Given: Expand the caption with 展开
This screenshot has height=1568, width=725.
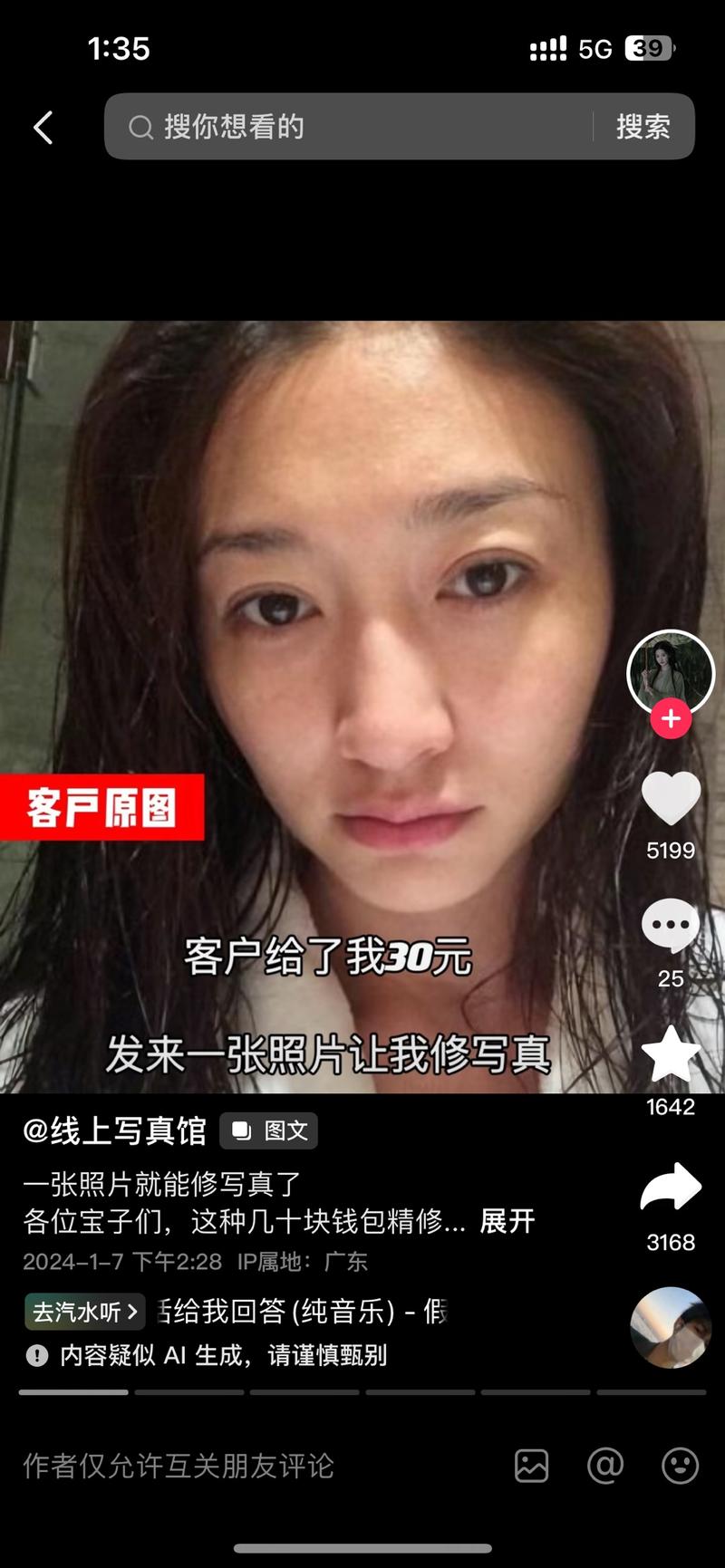Looking at the screenshot, I should 507,1221.
